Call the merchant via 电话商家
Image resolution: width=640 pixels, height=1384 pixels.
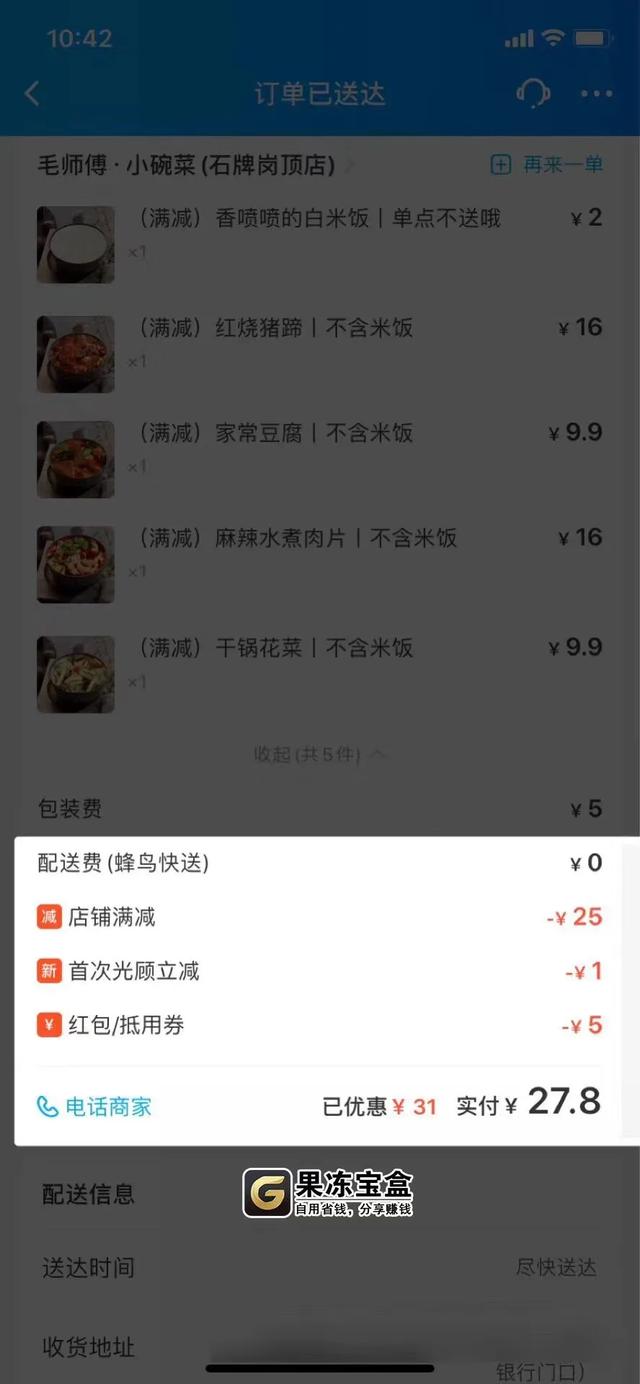94,1106
